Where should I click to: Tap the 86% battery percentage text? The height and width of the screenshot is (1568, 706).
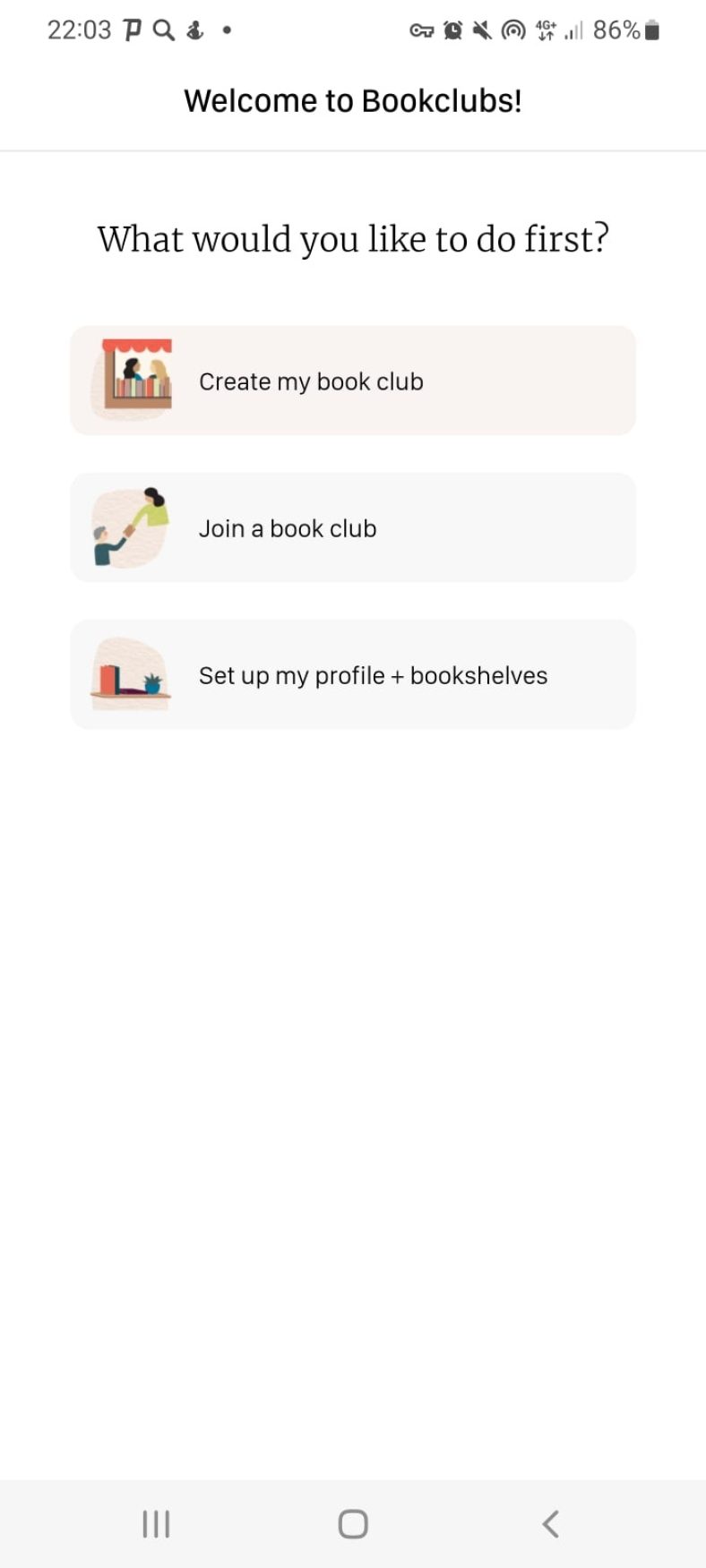tap(616, 30)
